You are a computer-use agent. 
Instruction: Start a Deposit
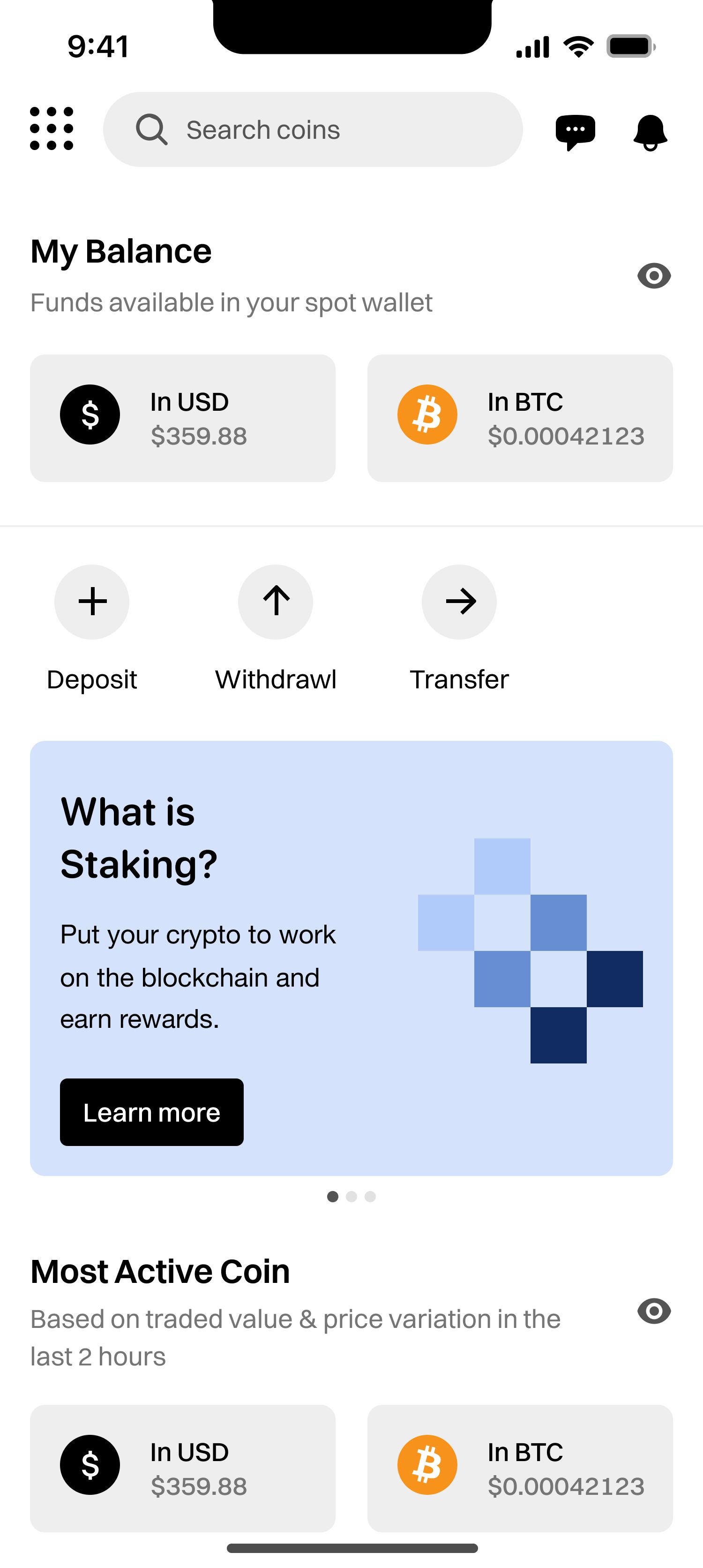point(92,602)
